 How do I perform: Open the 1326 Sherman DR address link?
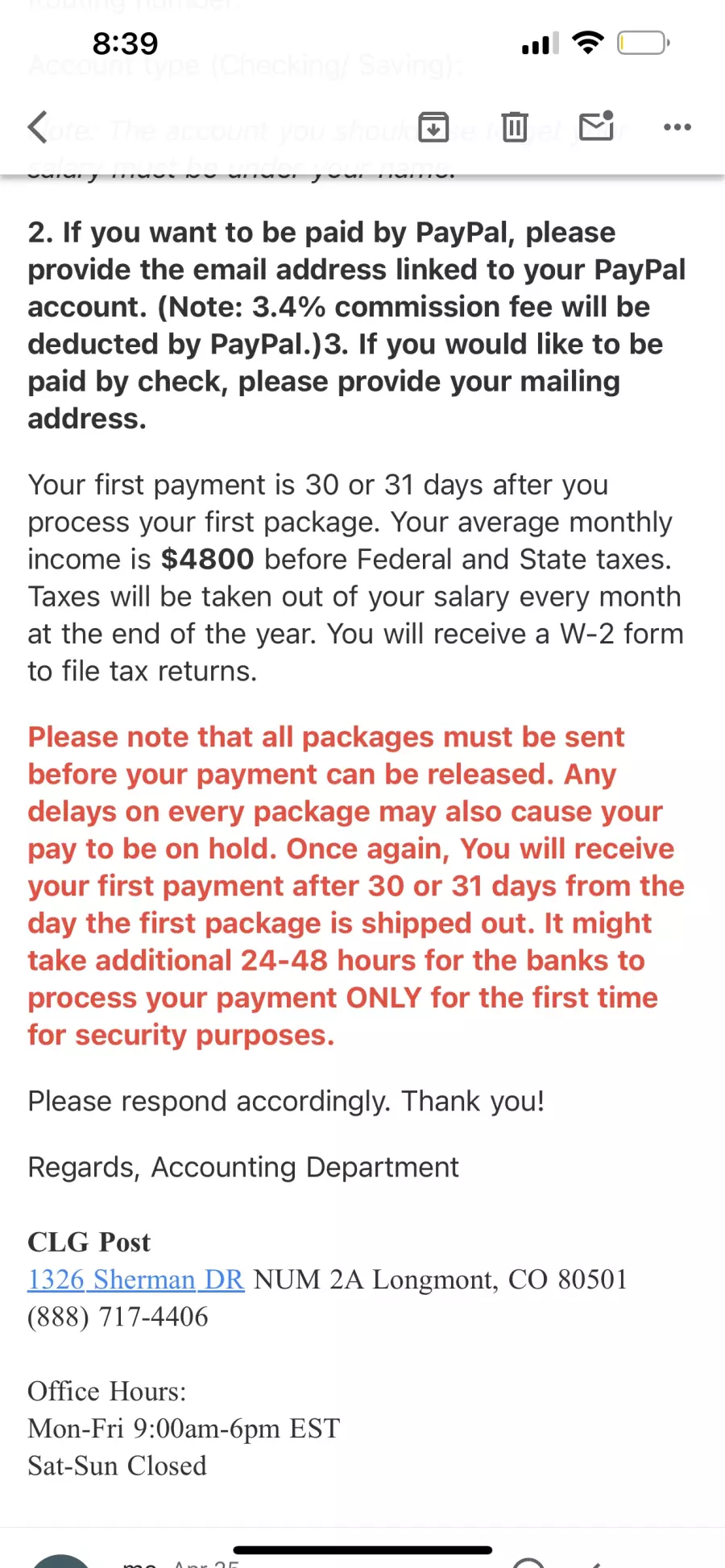point(135,1279)
